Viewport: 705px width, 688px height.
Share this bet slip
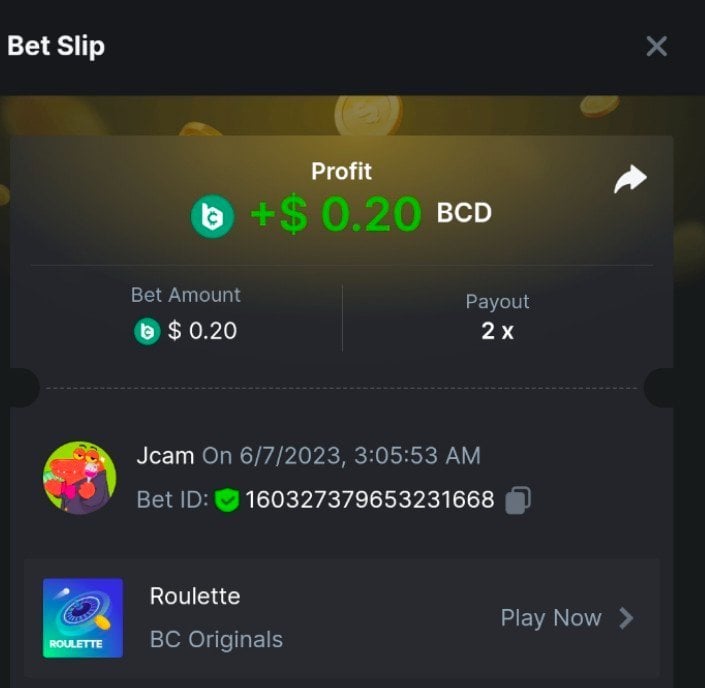pos(629,180)
